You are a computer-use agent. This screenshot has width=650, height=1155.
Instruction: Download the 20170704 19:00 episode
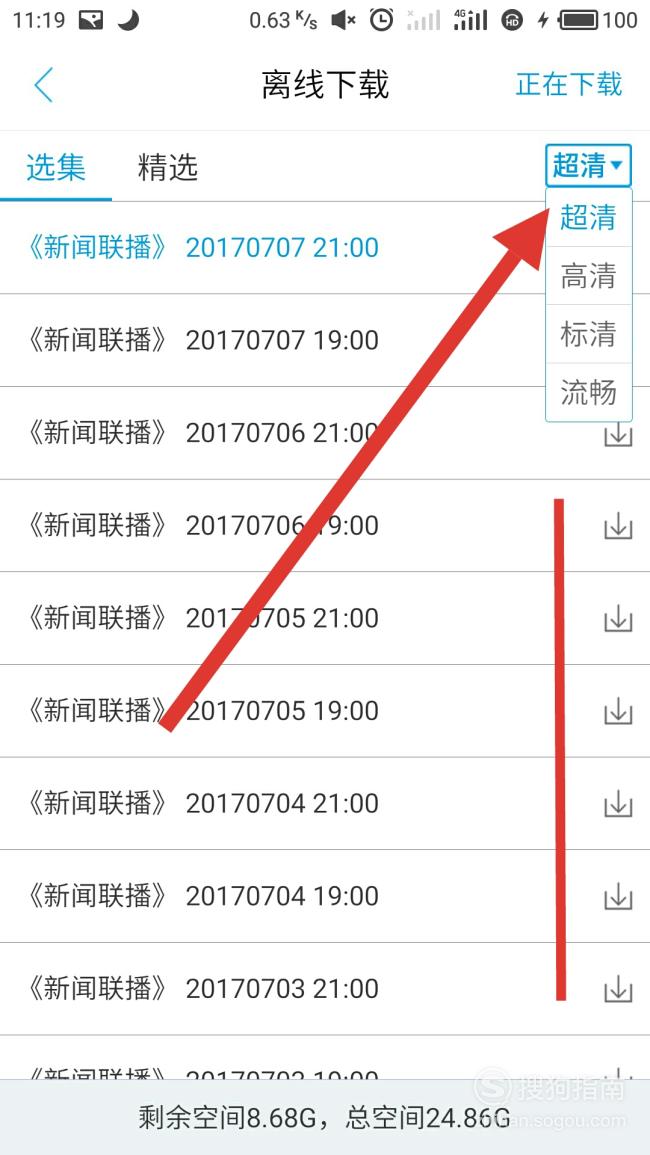pos(618,896)
